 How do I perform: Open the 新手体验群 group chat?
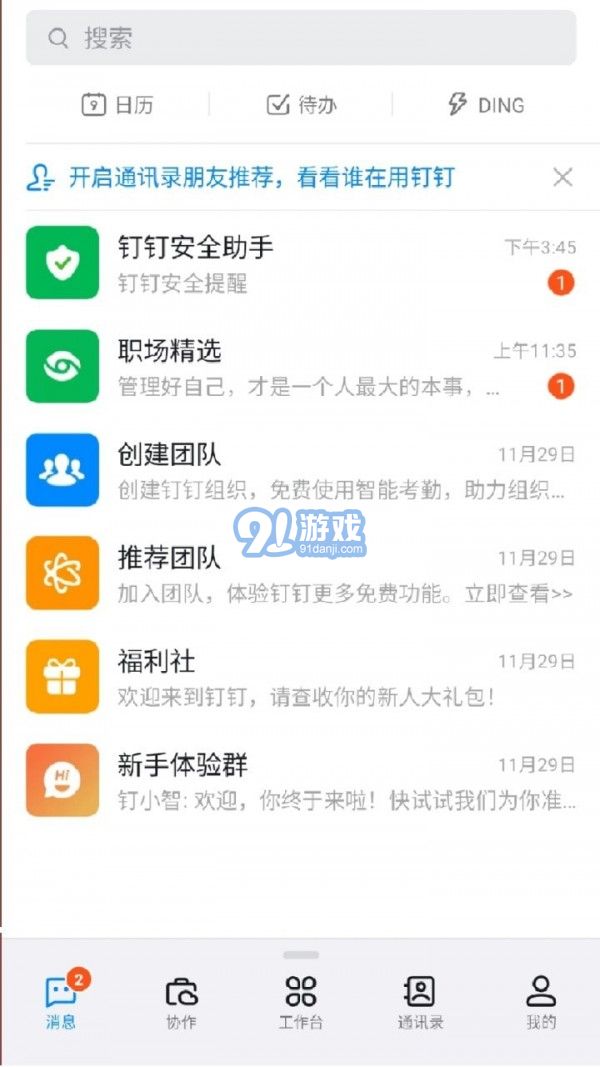point(300,780)
